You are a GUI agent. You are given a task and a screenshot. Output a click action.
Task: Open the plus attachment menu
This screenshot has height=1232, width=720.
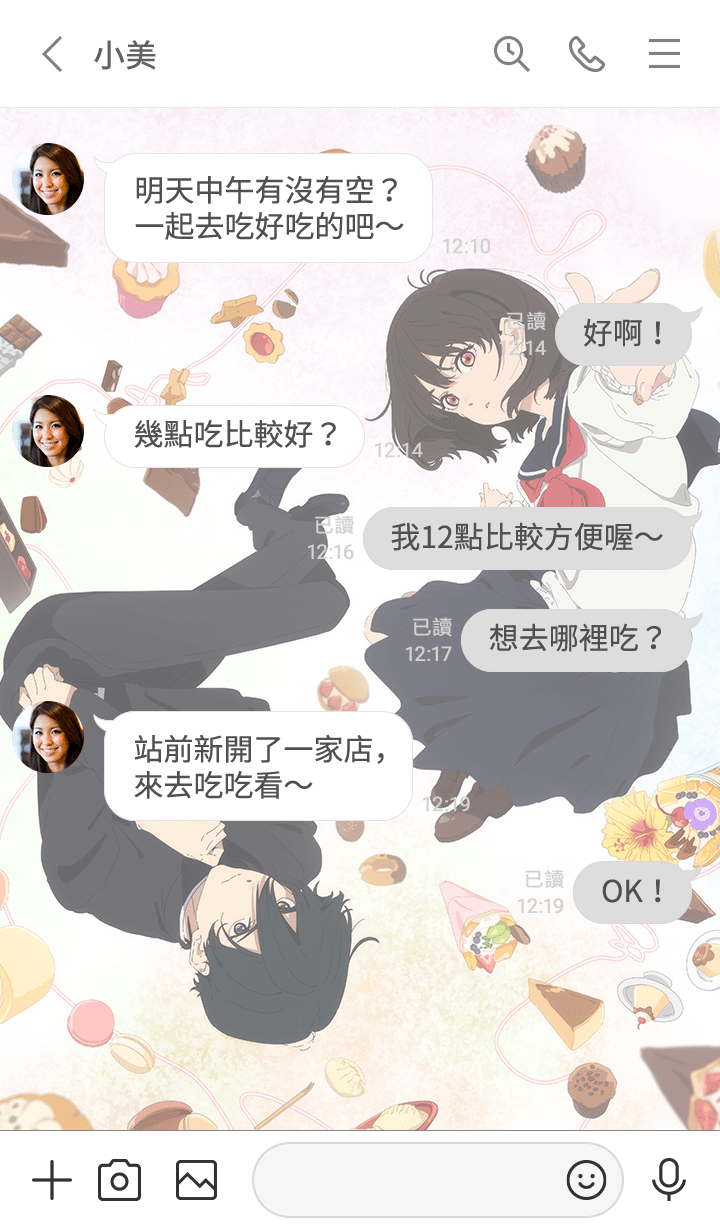pos(52,1181)
